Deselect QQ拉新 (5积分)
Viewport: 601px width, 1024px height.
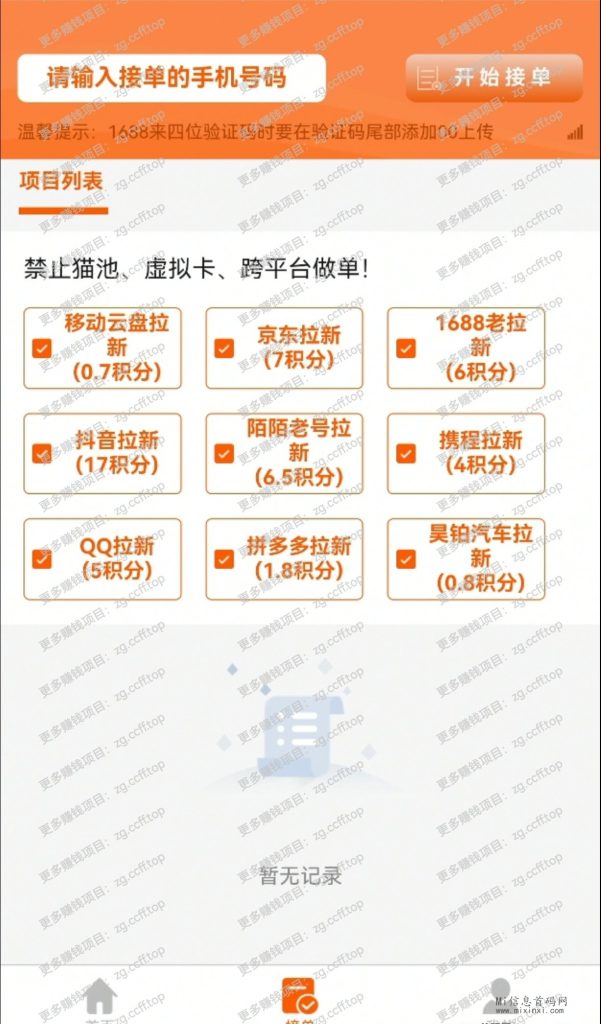[42, 559]
